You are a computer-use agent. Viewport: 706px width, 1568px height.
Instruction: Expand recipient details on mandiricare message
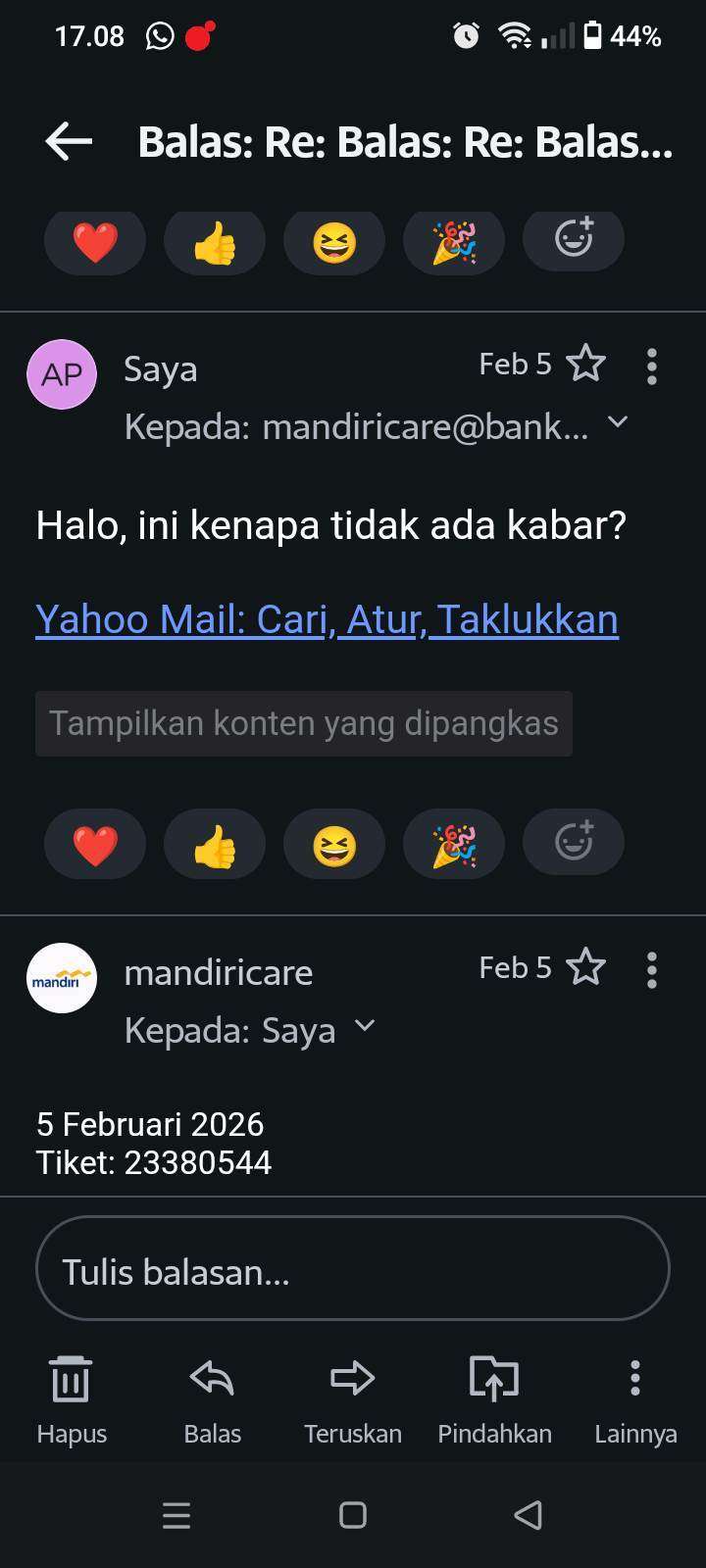(x=365, y=1026)
